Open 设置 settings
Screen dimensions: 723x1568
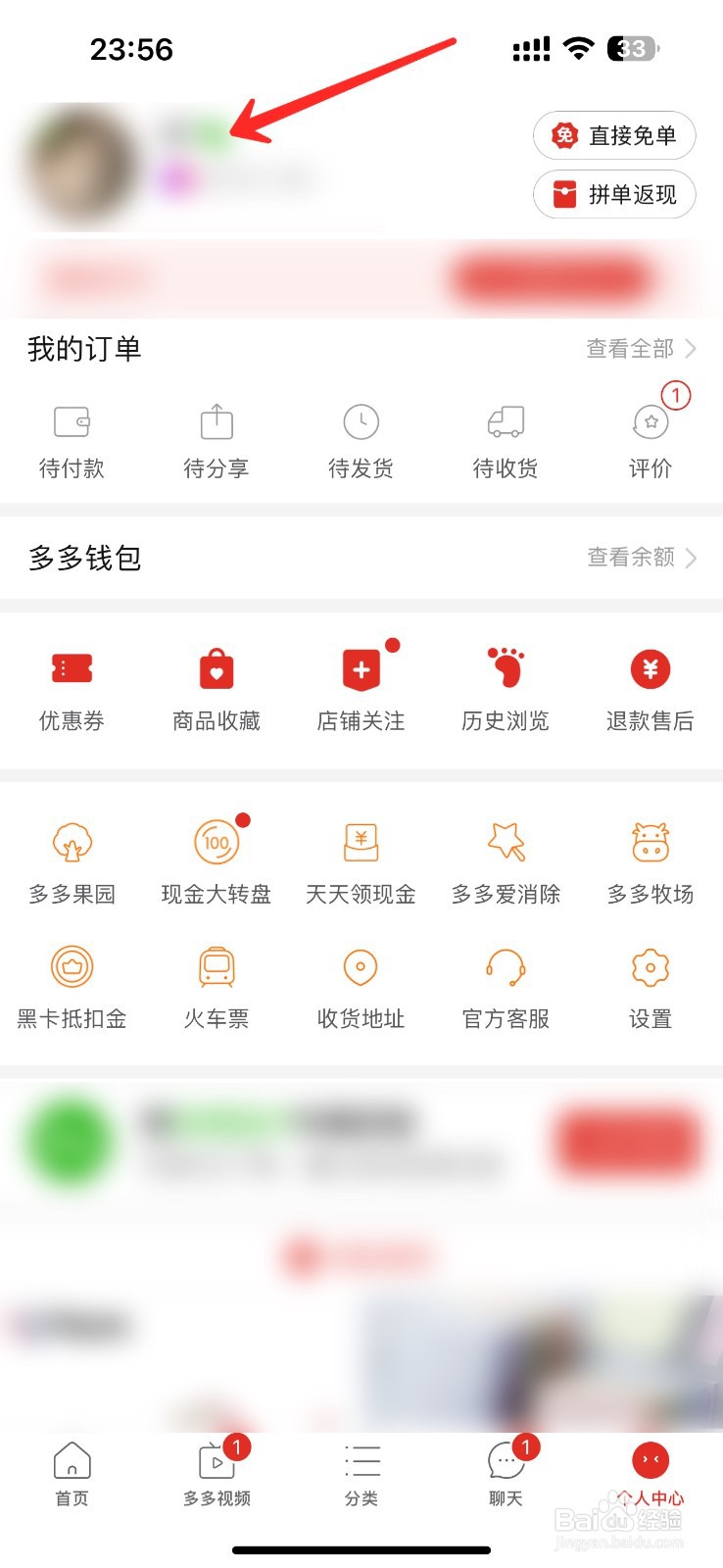(651, 988)
